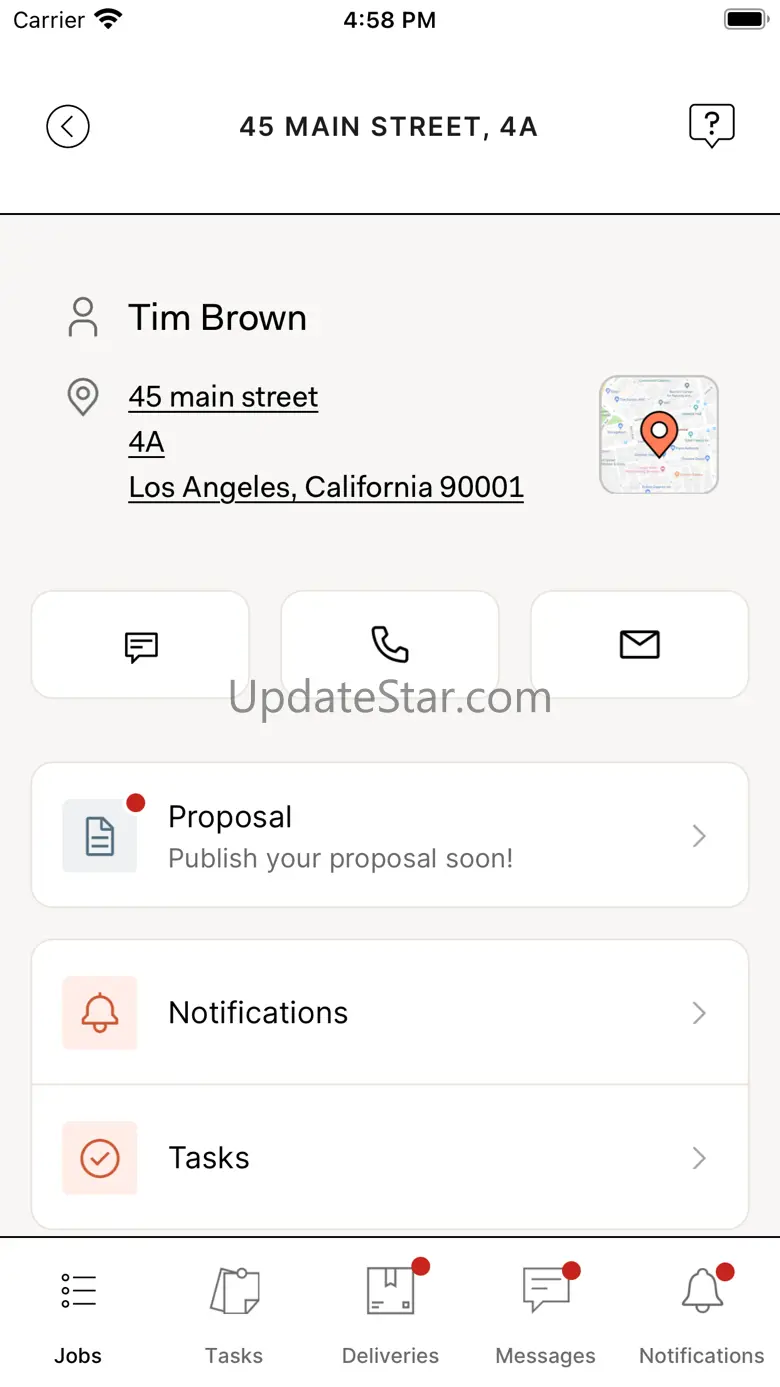Open the Notifications row for this job
This screenshot has height=1387, width=780.
pyautogui.click(x=390, y=1013)
